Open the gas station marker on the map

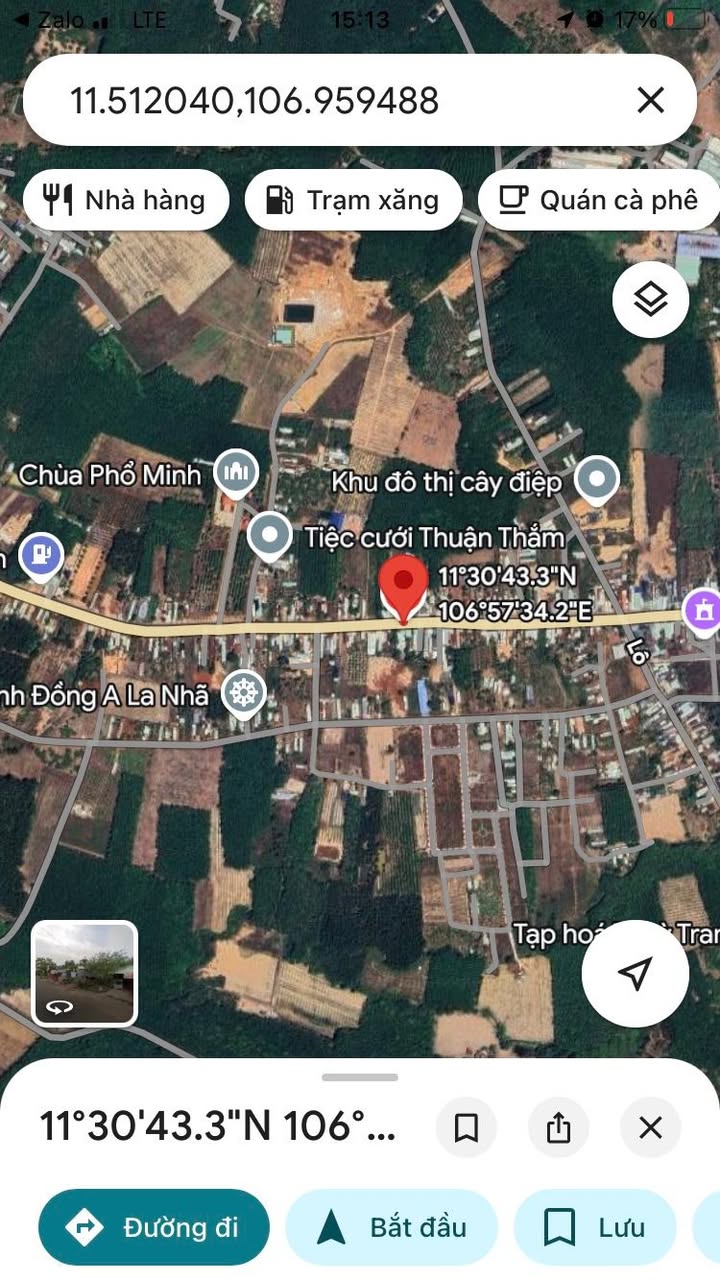pos(40,556)
